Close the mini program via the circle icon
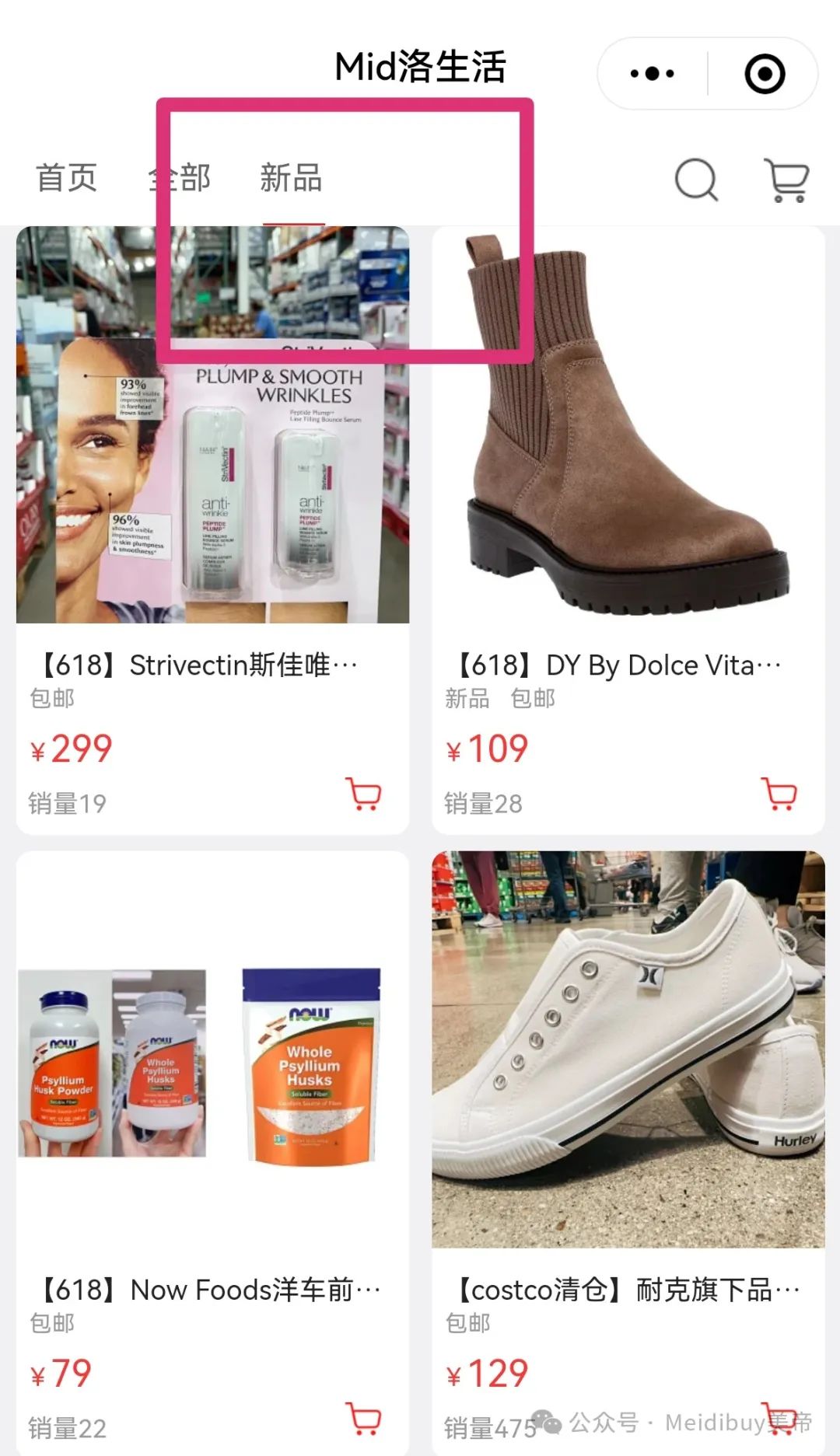Viewport: 840px width, 1456px height. coord(765,74)
